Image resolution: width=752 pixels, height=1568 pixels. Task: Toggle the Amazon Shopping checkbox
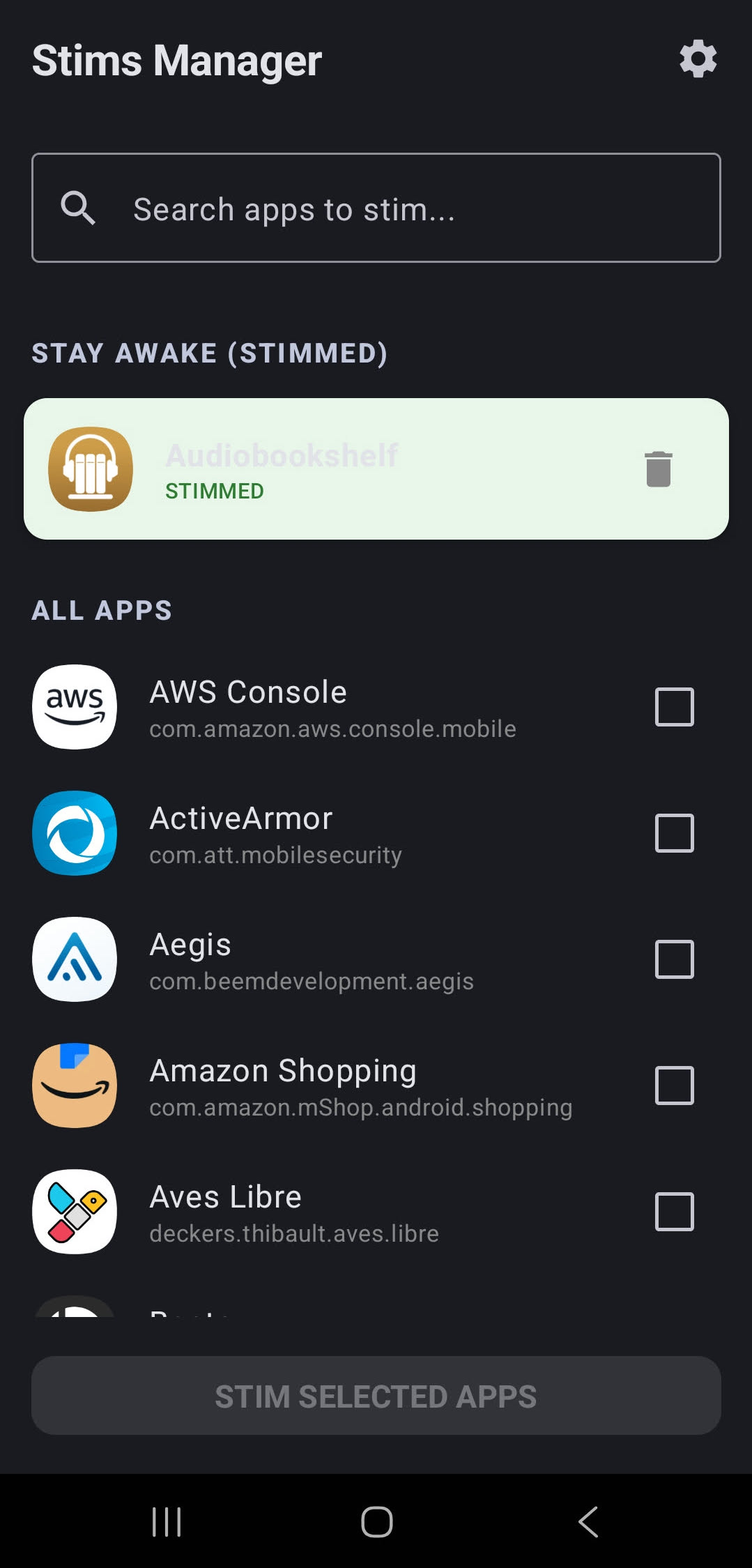coord(673,1086)
